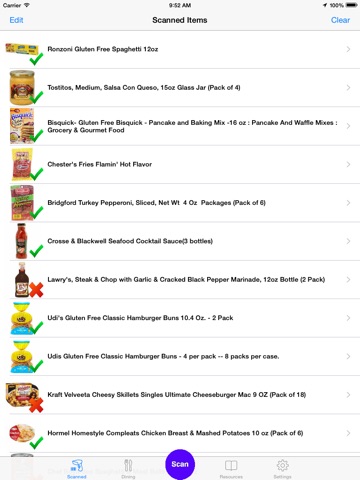Clear the scanned items list

point(340,20)
